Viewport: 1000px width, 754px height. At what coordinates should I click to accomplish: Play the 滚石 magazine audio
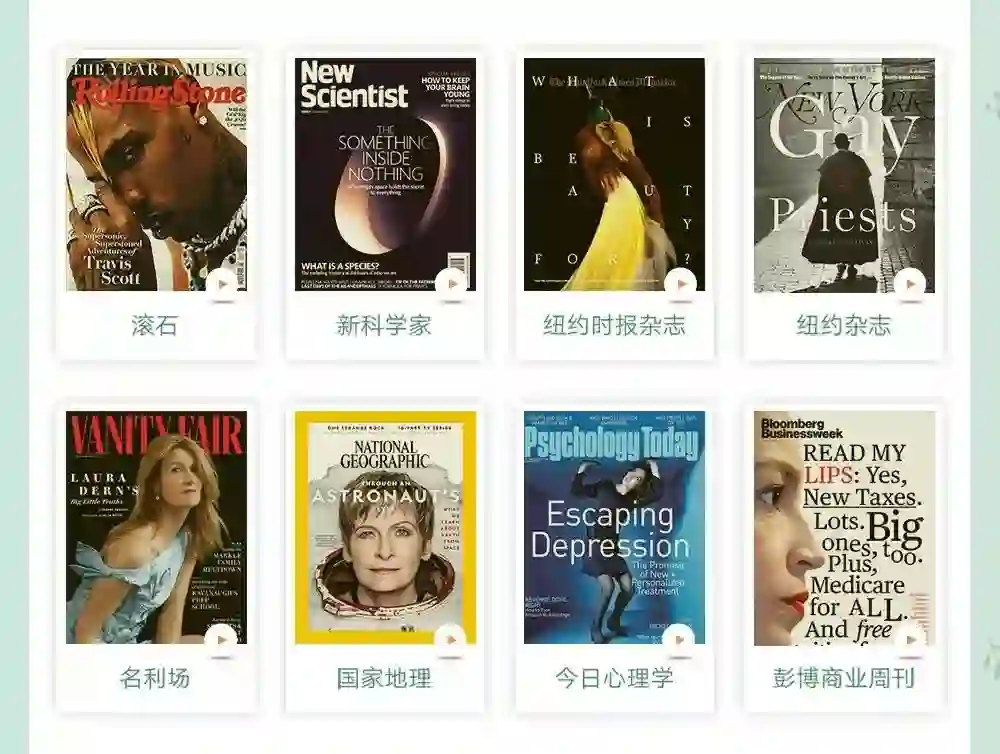(x=222, y=285)
